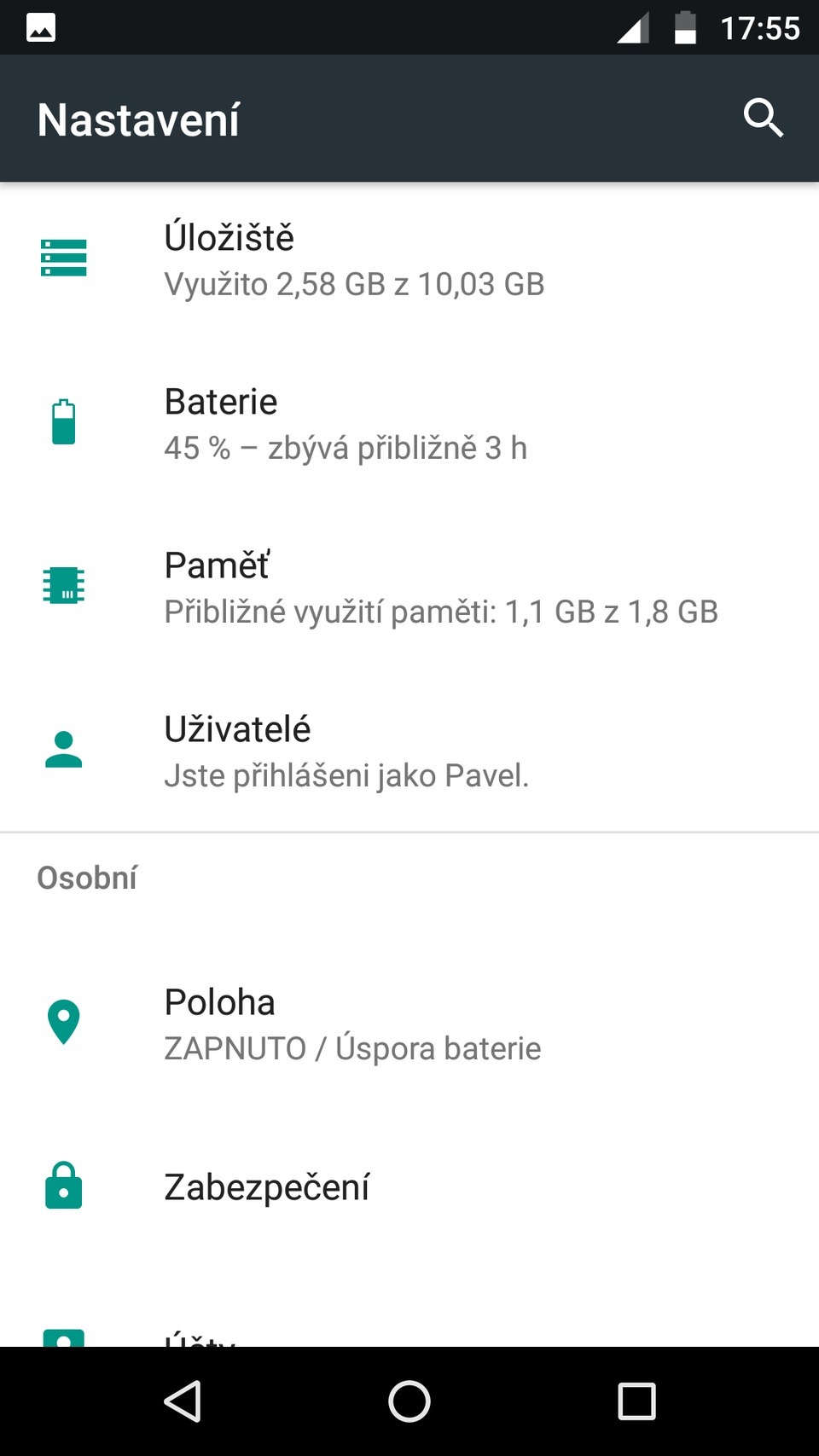Viewport: 819px width, 1456px height.
Task: Click the Uživatelé person icon
Action: point(64,749)
